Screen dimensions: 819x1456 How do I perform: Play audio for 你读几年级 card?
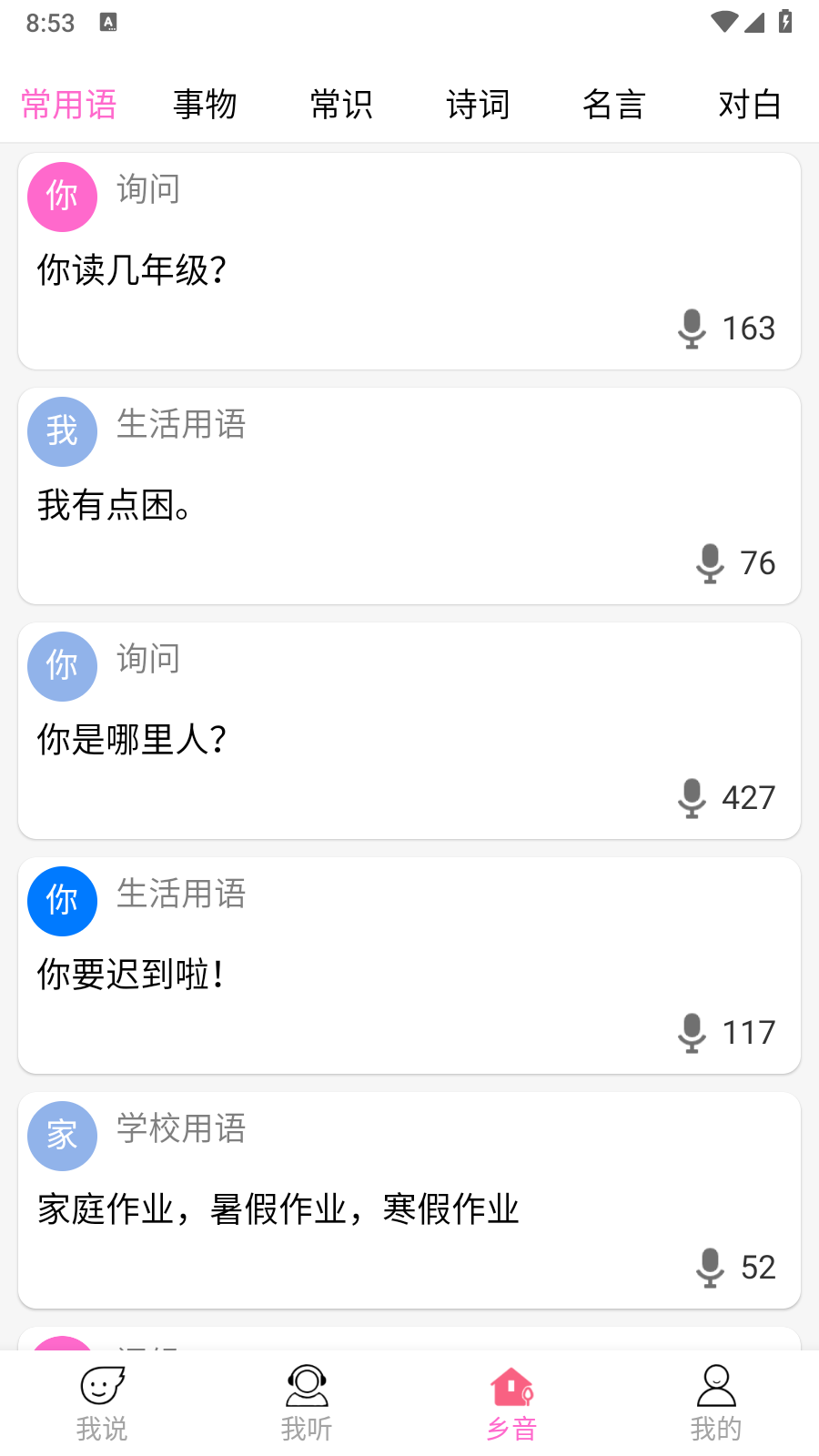click(693, 329)
